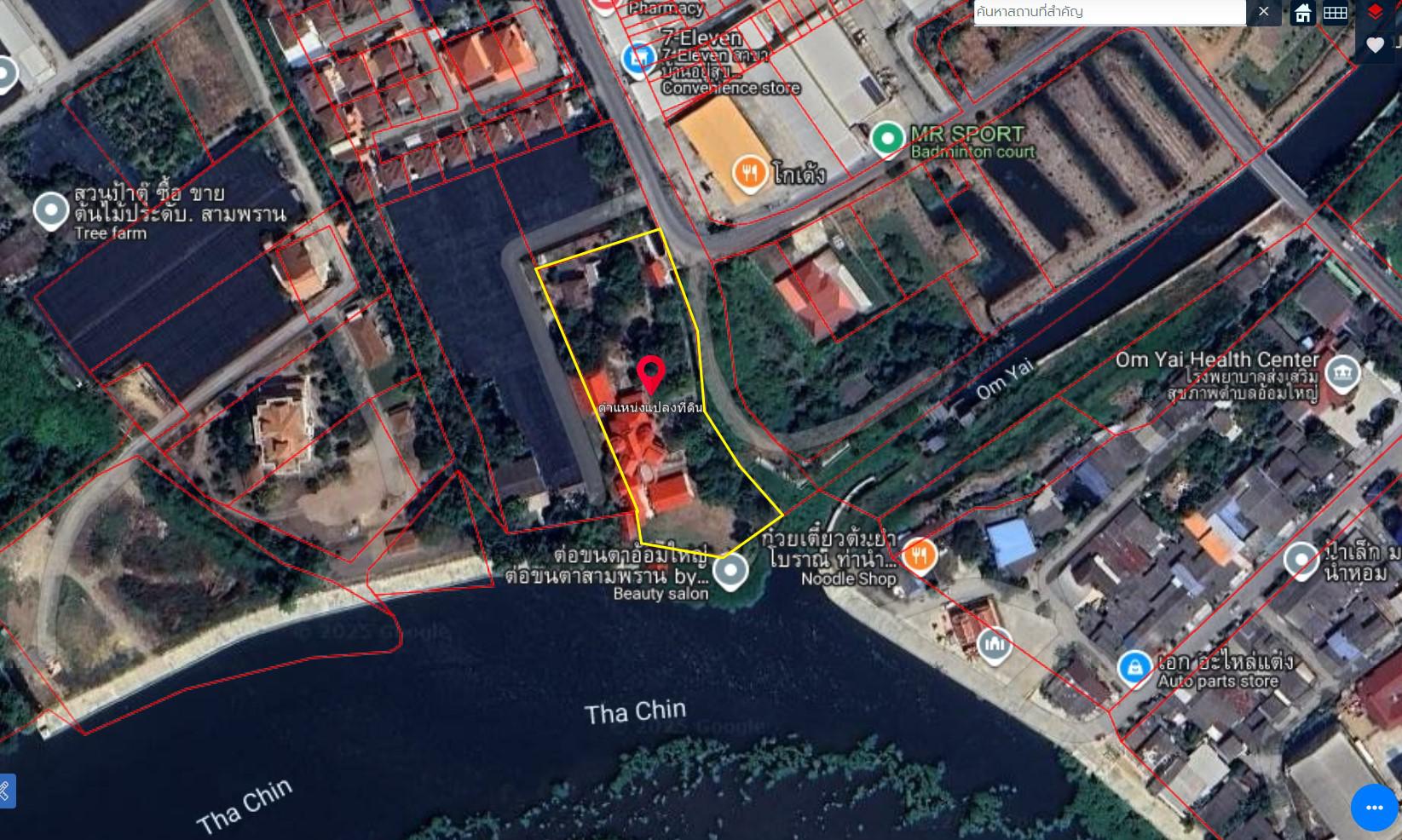Tap the Auto parts store marker
The image size is (1402, 840).
(x=1134, y=669)
